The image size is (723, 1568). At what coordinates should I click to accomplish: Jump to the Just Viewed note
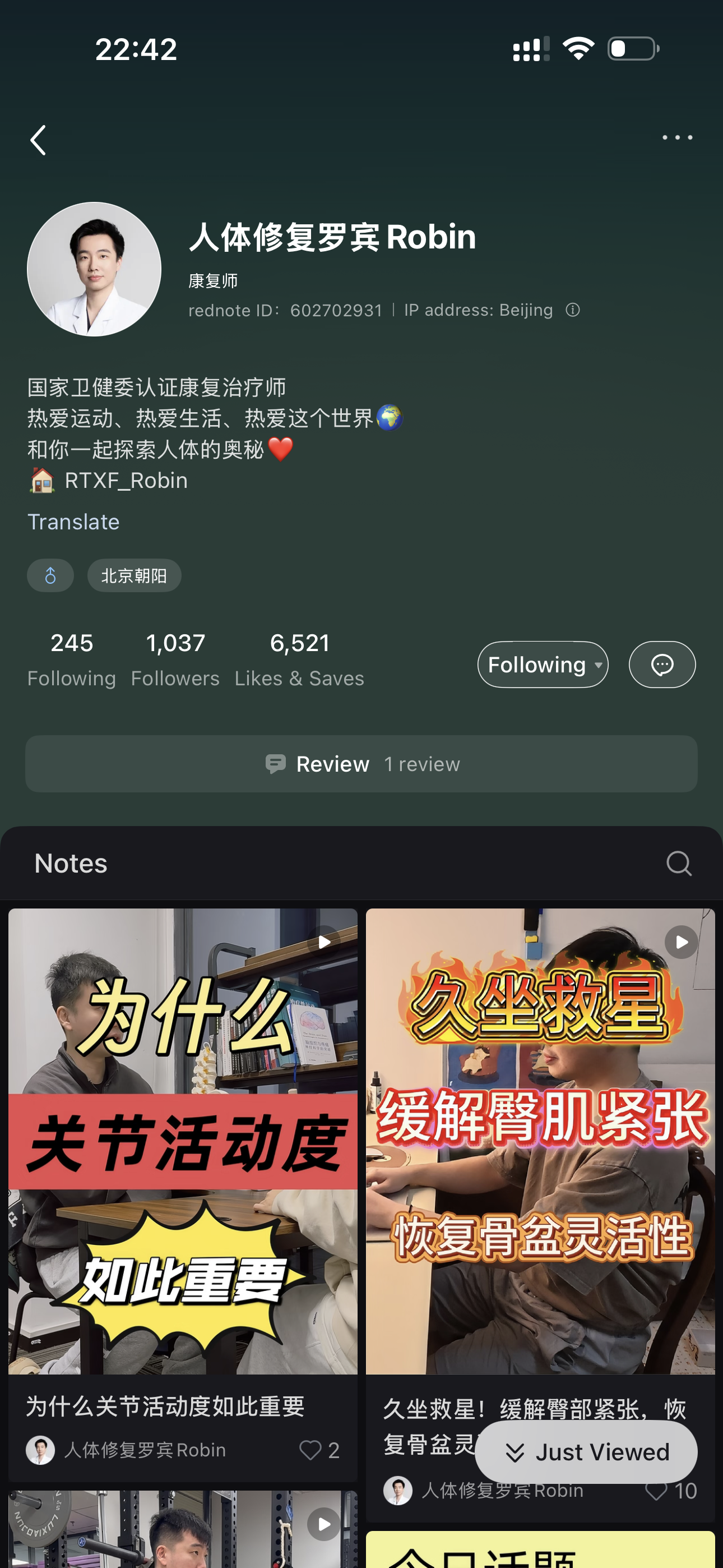586,1452
